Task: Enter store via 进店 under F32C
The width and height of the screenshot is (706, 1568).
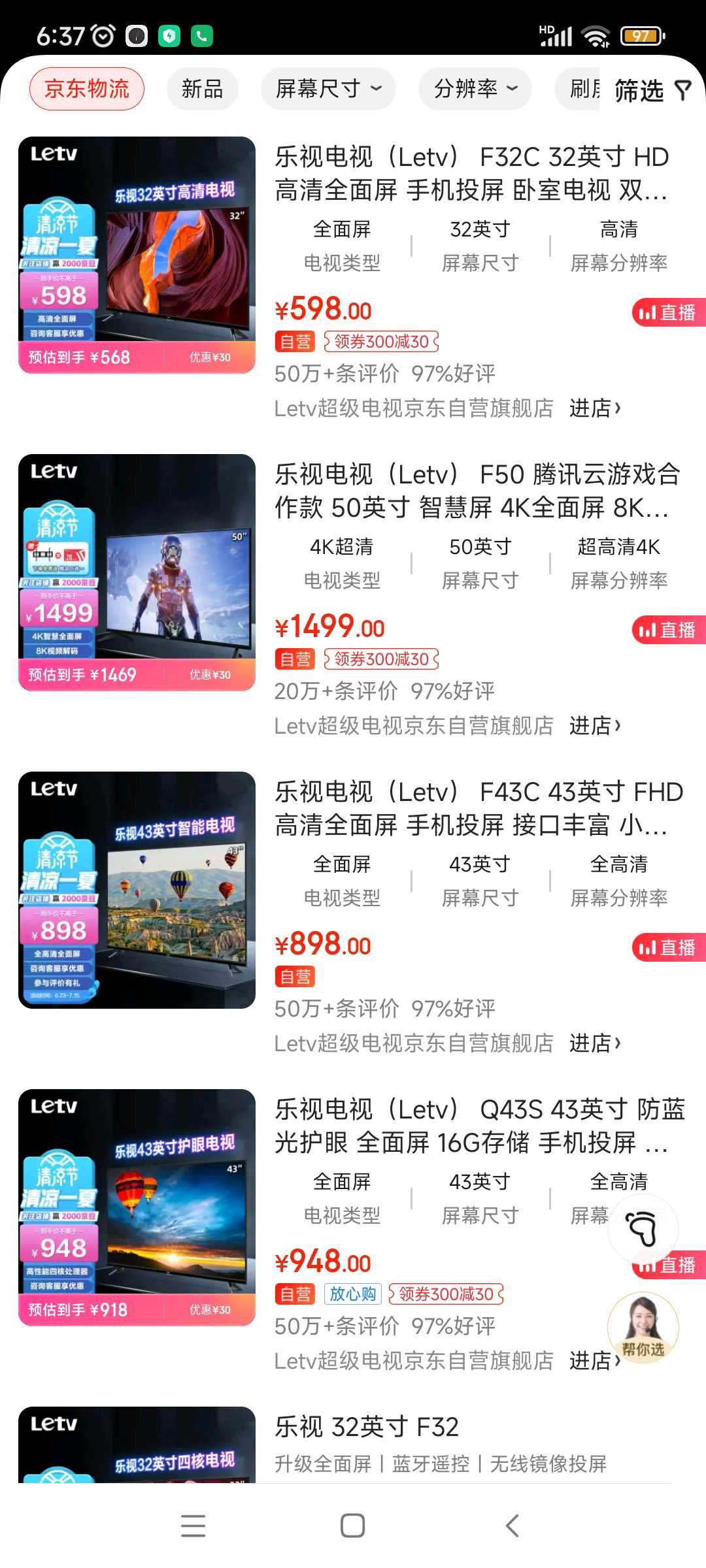Action: pos(595,408)
